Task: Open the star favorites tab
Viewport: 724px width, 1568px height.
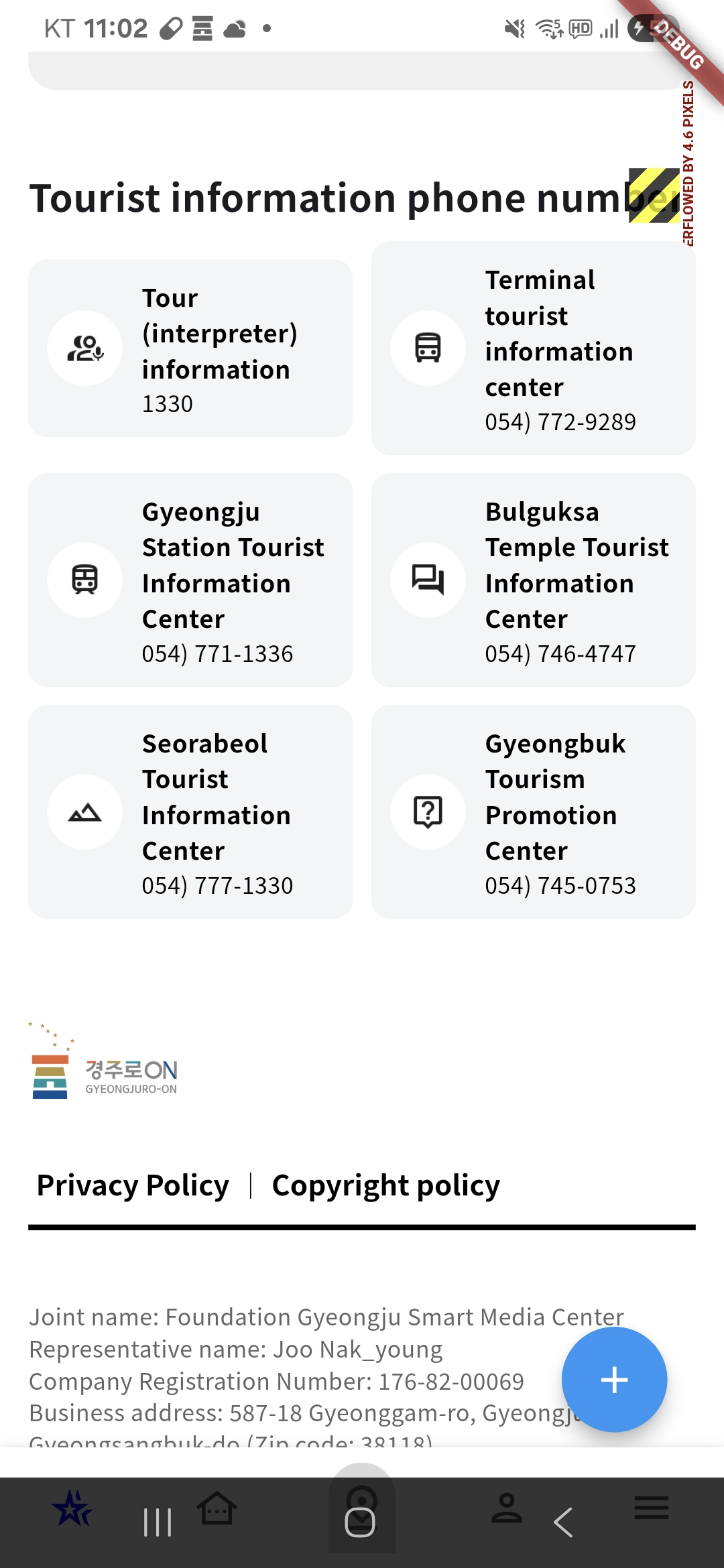Action: (x=72, y=1508)
